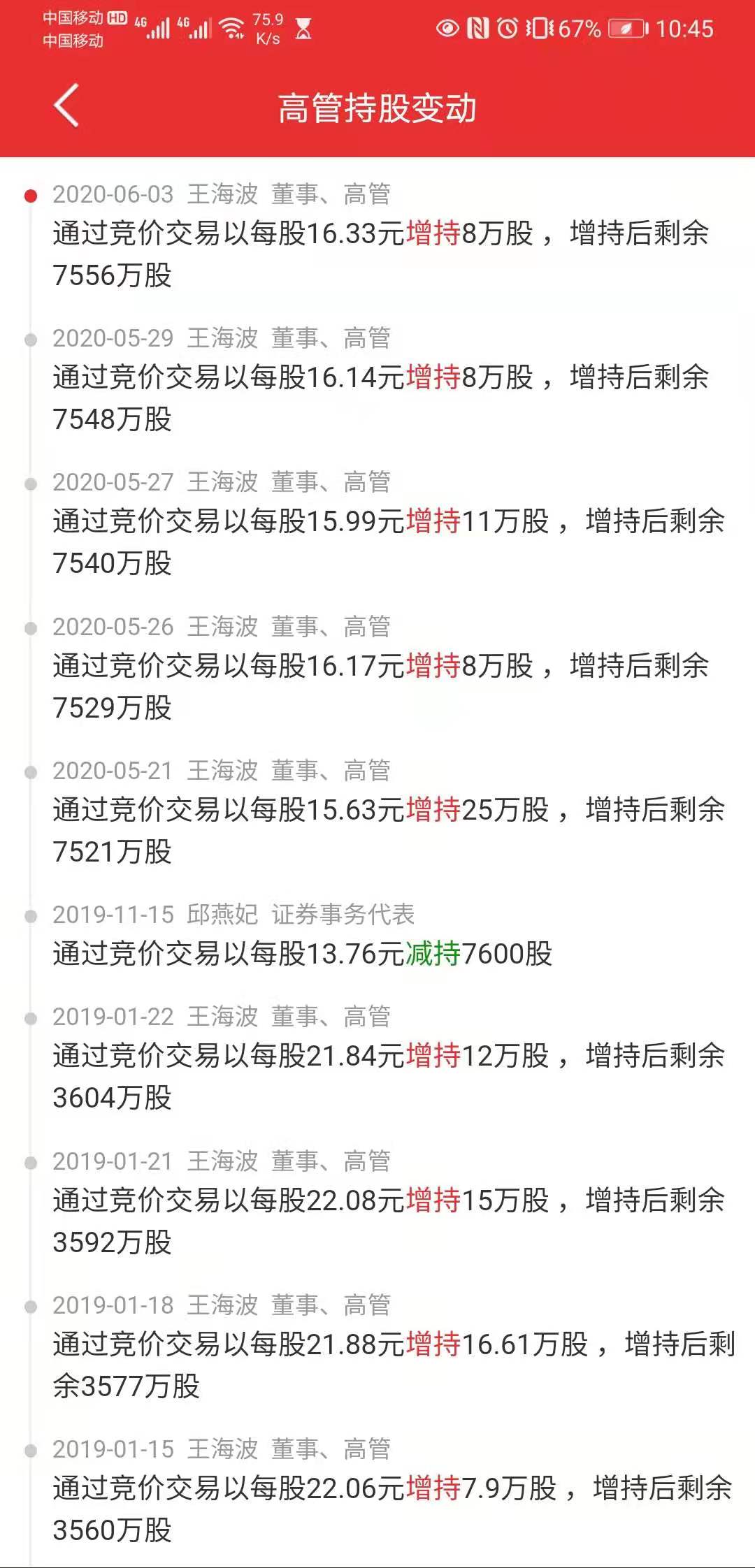The width and height of the screenshot is (755, 1568).
Task: Tap the vibrate mode status icon
Action: click(x=540, y=27)
